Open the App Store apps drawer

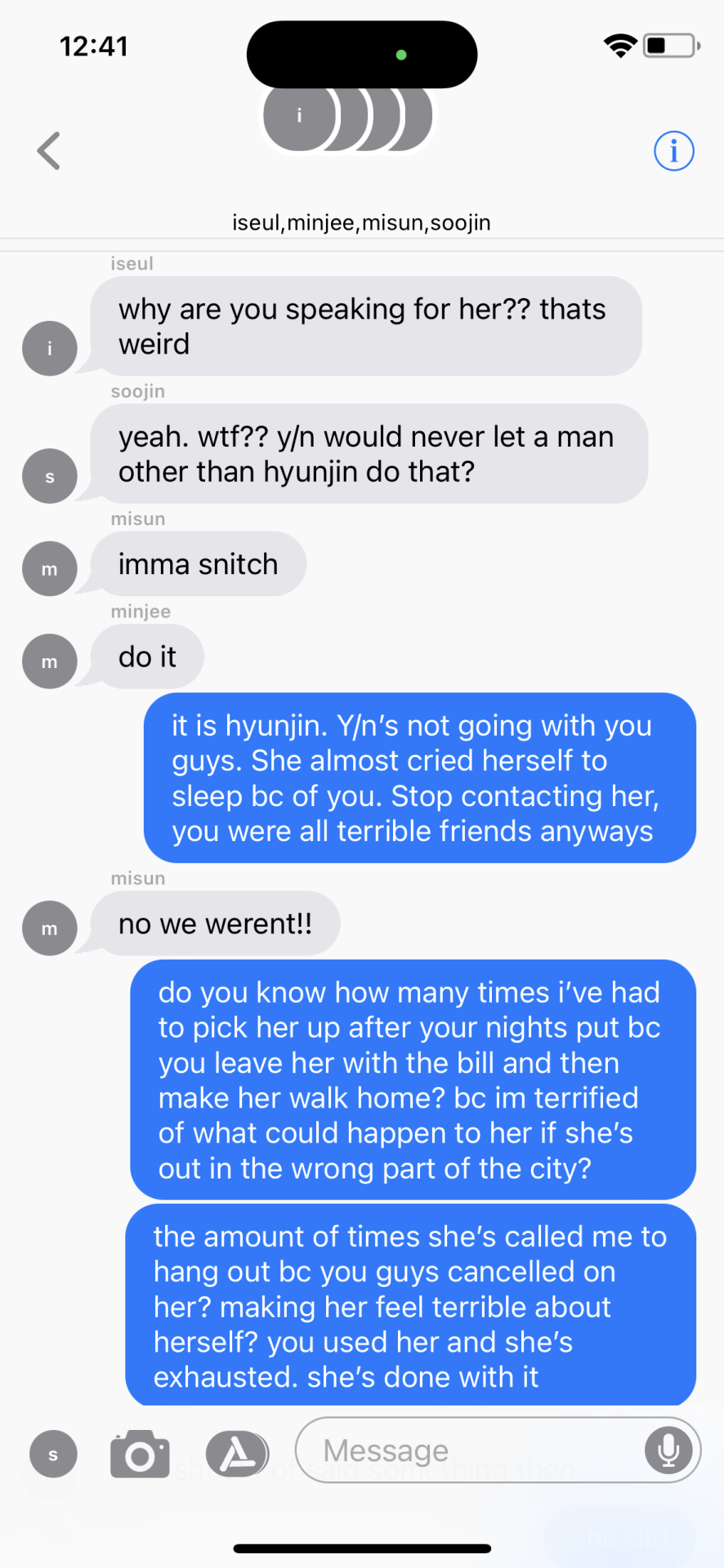click(x=237, y=1454)
